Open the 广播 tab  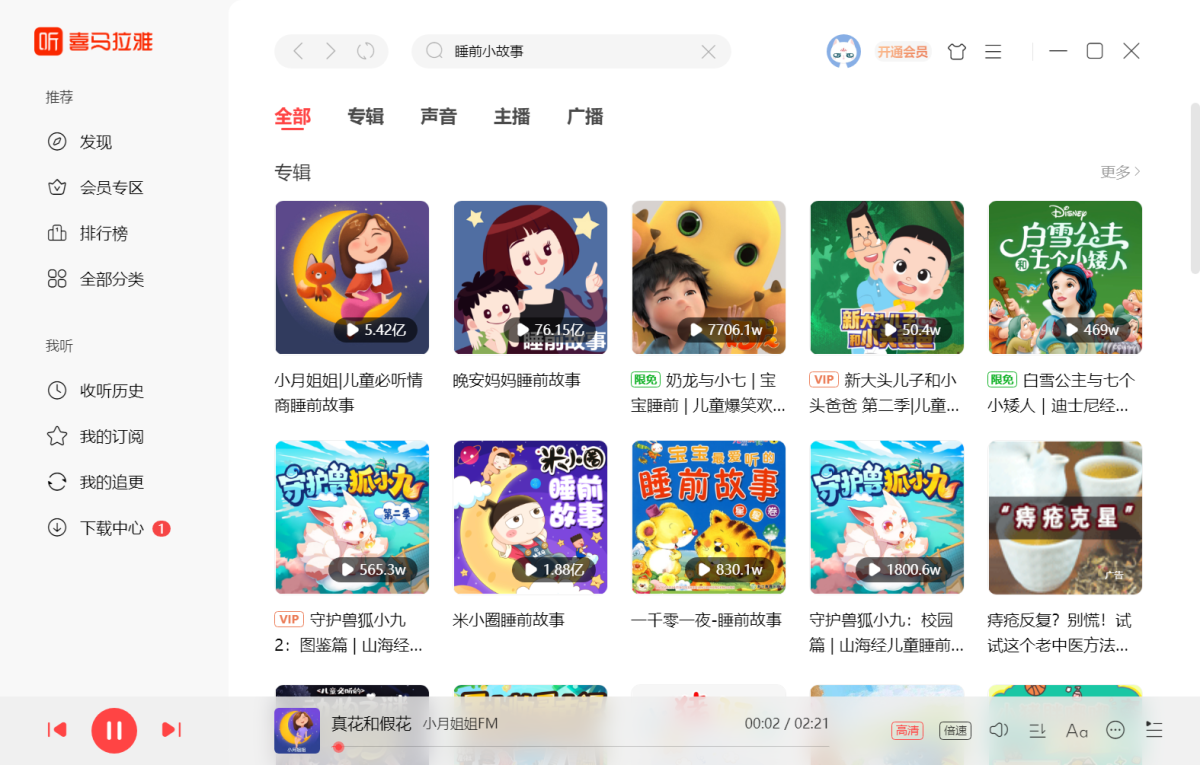[x=585, y=117]
